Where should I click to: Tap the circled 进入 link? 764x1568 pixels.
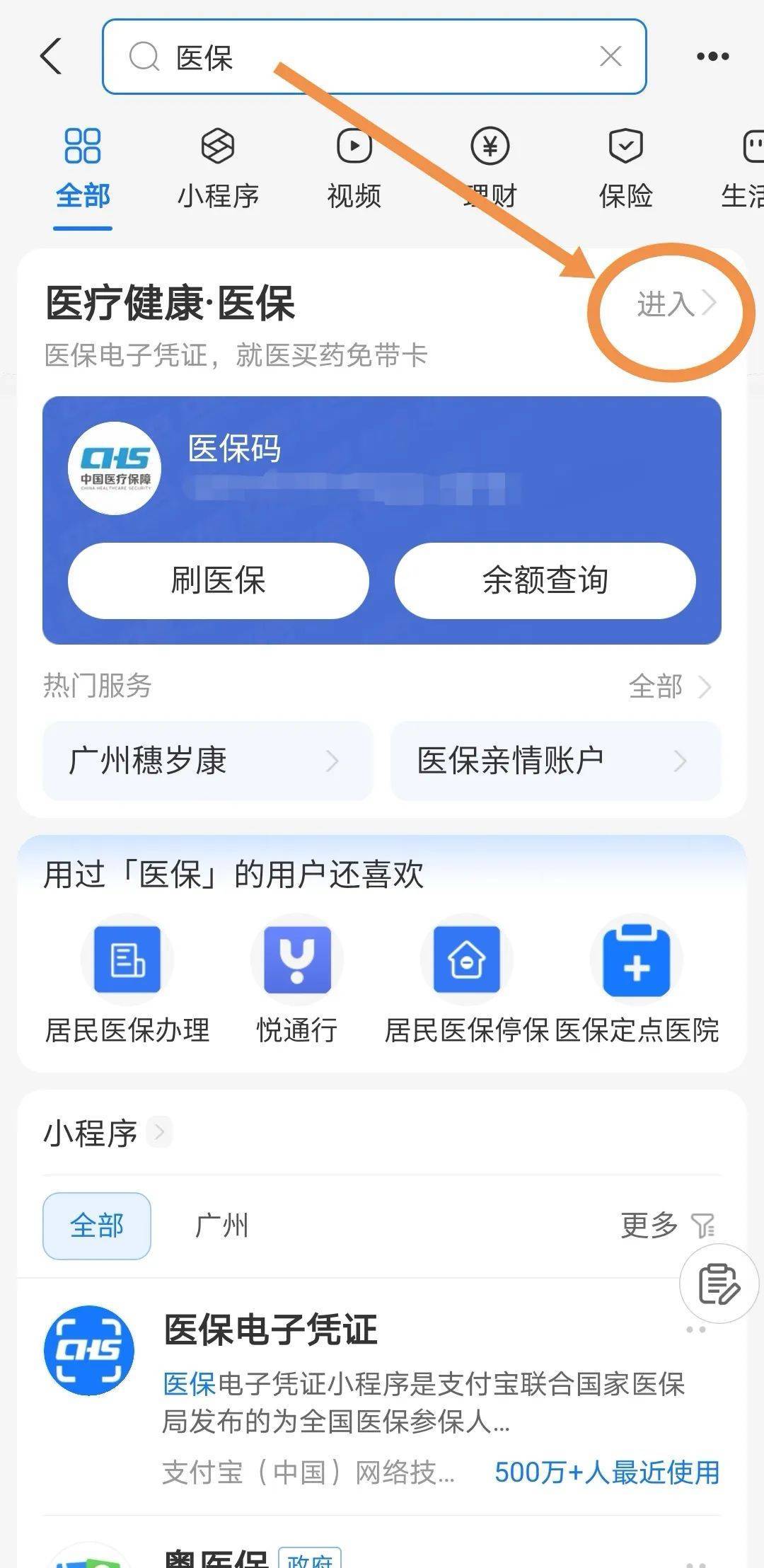(x=665, y=303)
